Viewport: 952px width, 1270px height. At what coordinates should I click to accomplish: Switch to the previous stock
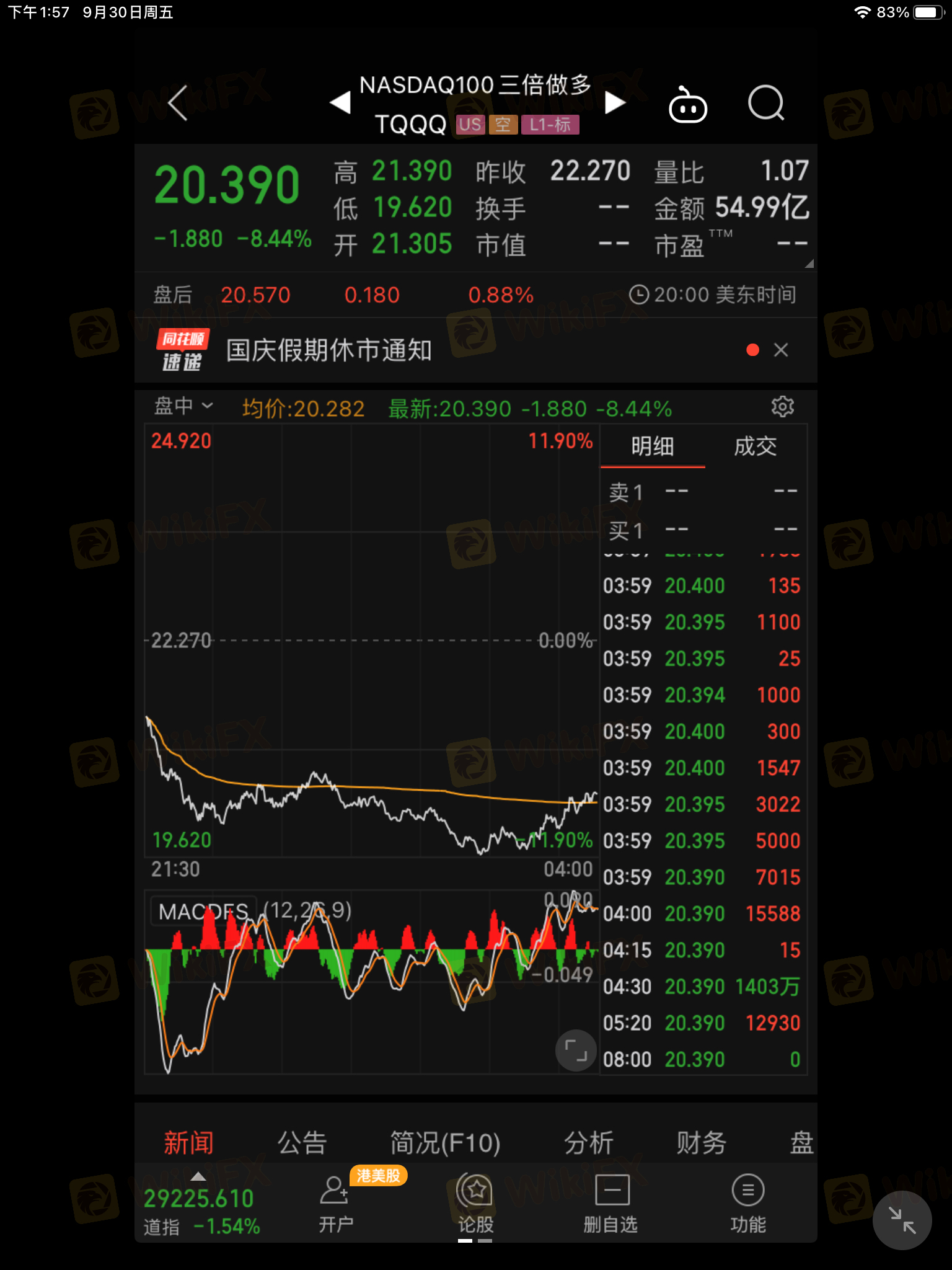coord(340,103)
